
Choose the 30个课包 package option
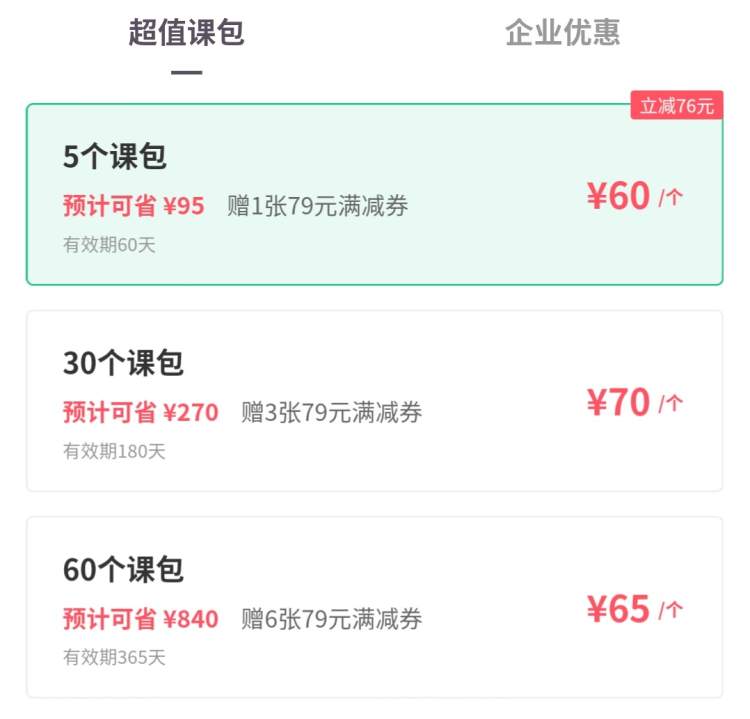(x=374, y=401)
